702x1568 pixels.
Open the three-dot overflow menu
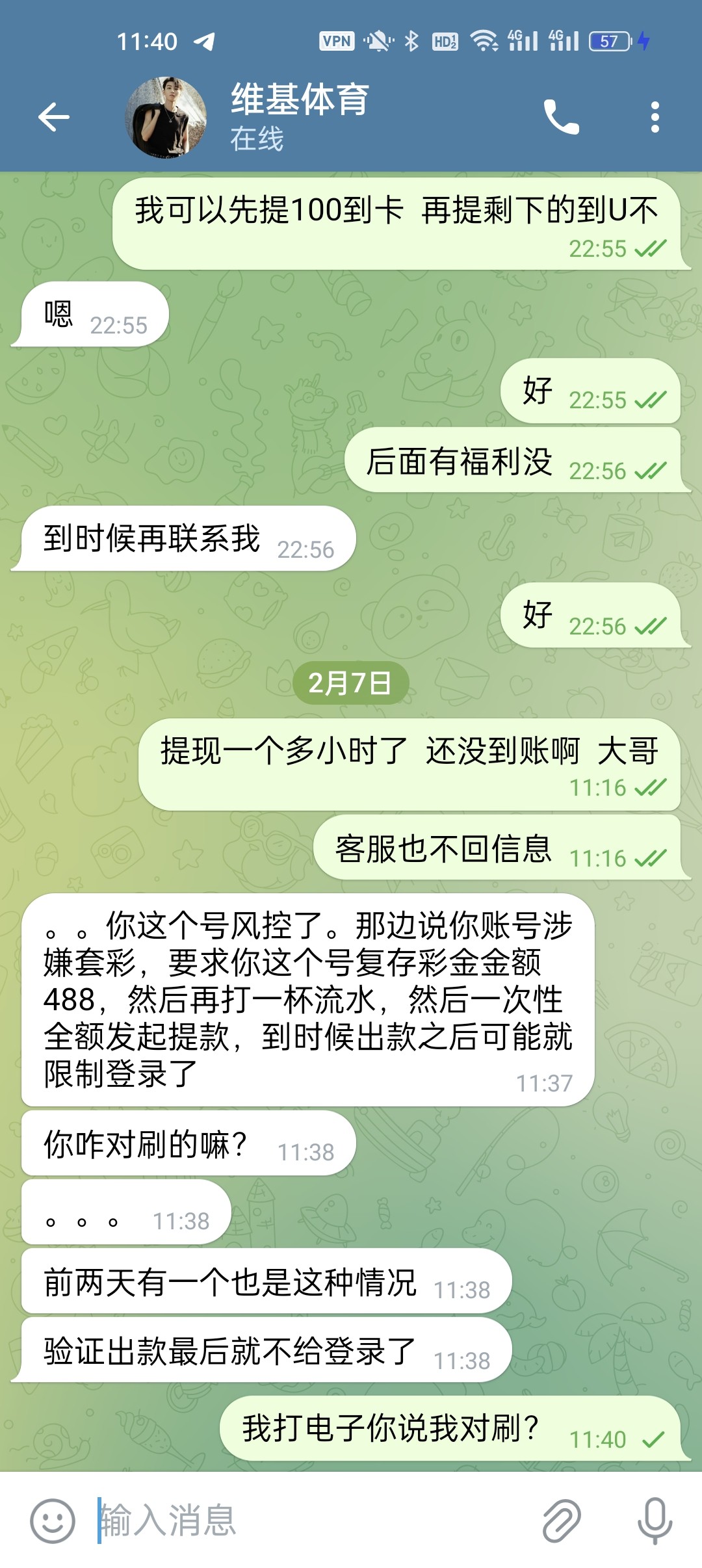pyautogui.click(x=655, y=118)
